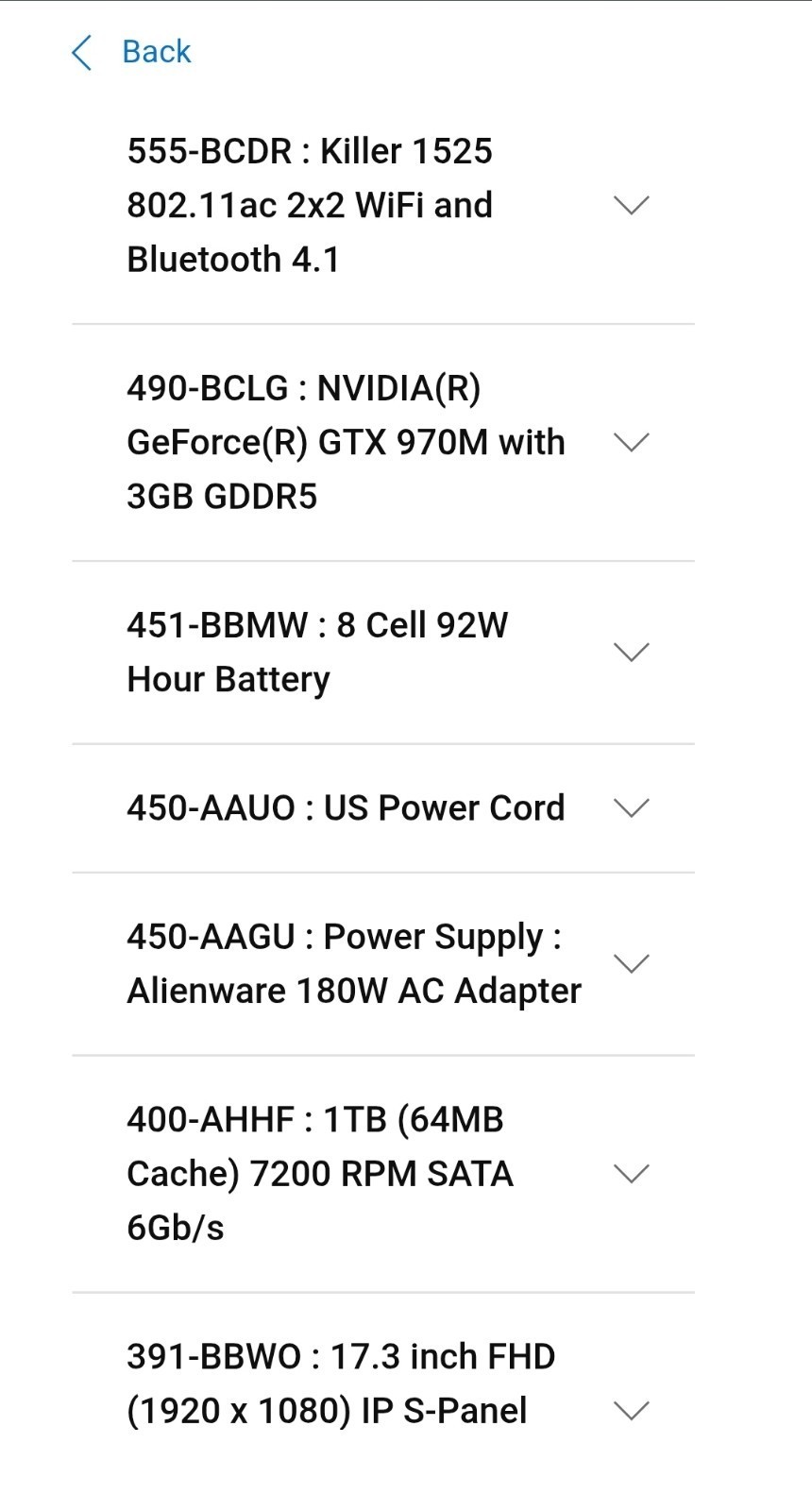Expand the 555-BCDR Killer 1525 WiFi entry
The height and width of the screenshot is (1511, 812).
[x=382, y=205]
